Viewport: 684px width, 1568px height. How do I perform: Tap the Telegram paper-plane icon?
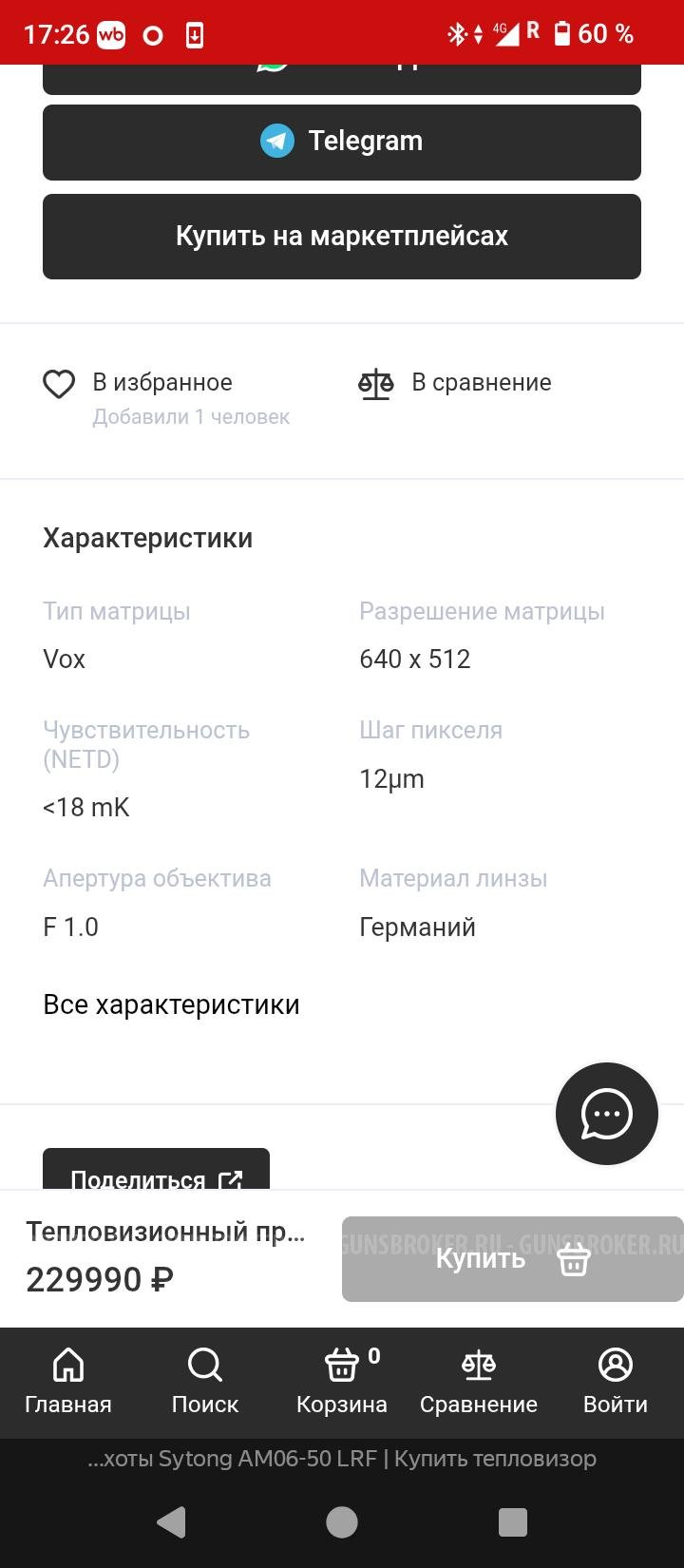pos(275,141)
